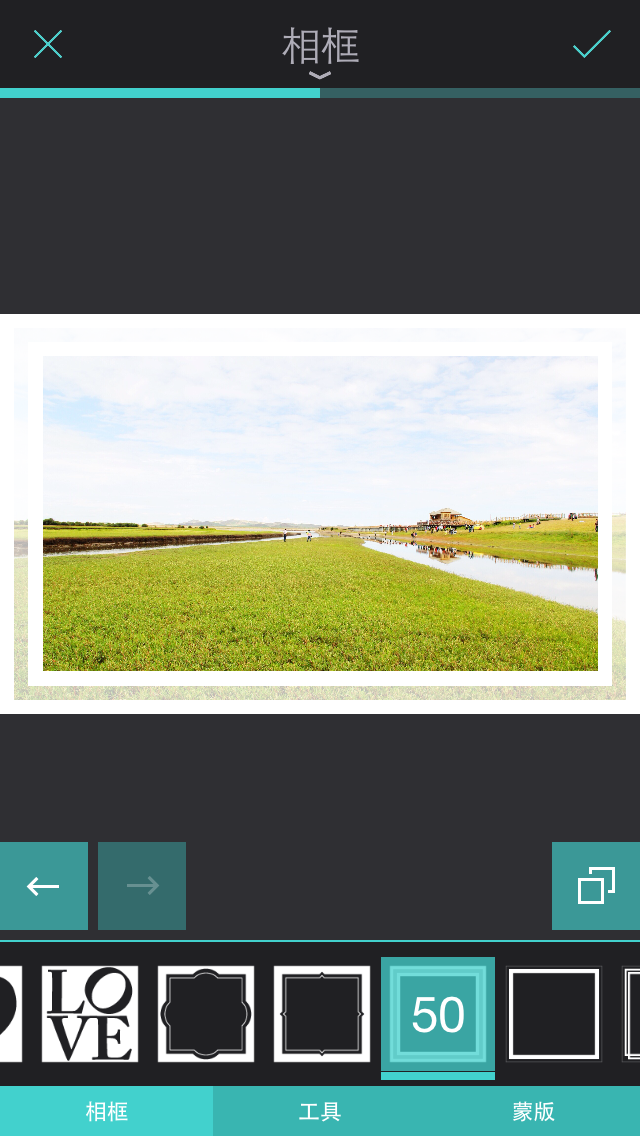Select the LOVE frame thumbnail

[90, 1014]
